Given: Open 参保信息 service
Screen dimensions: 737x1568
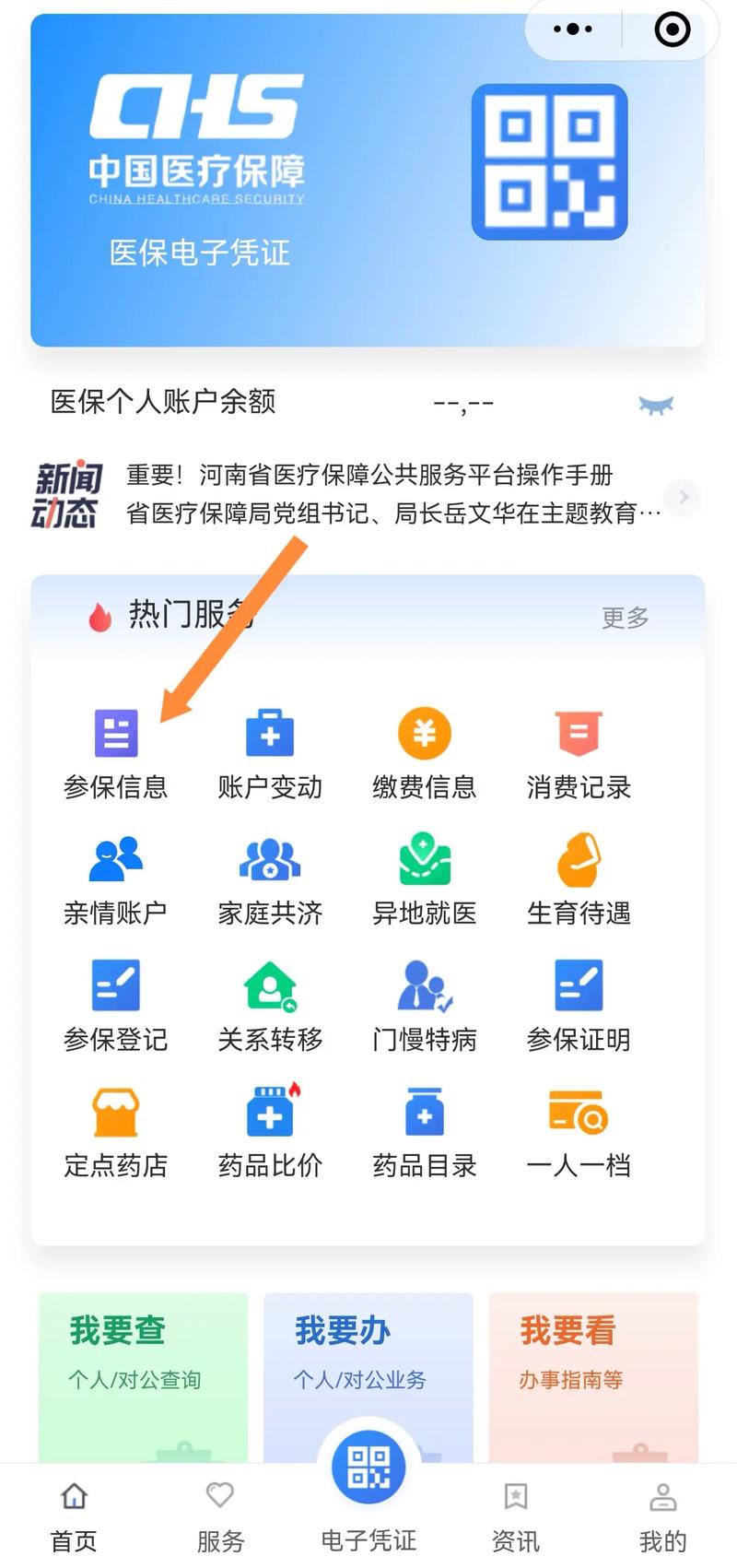Looking at the screenshot, I should coord(116,752).
